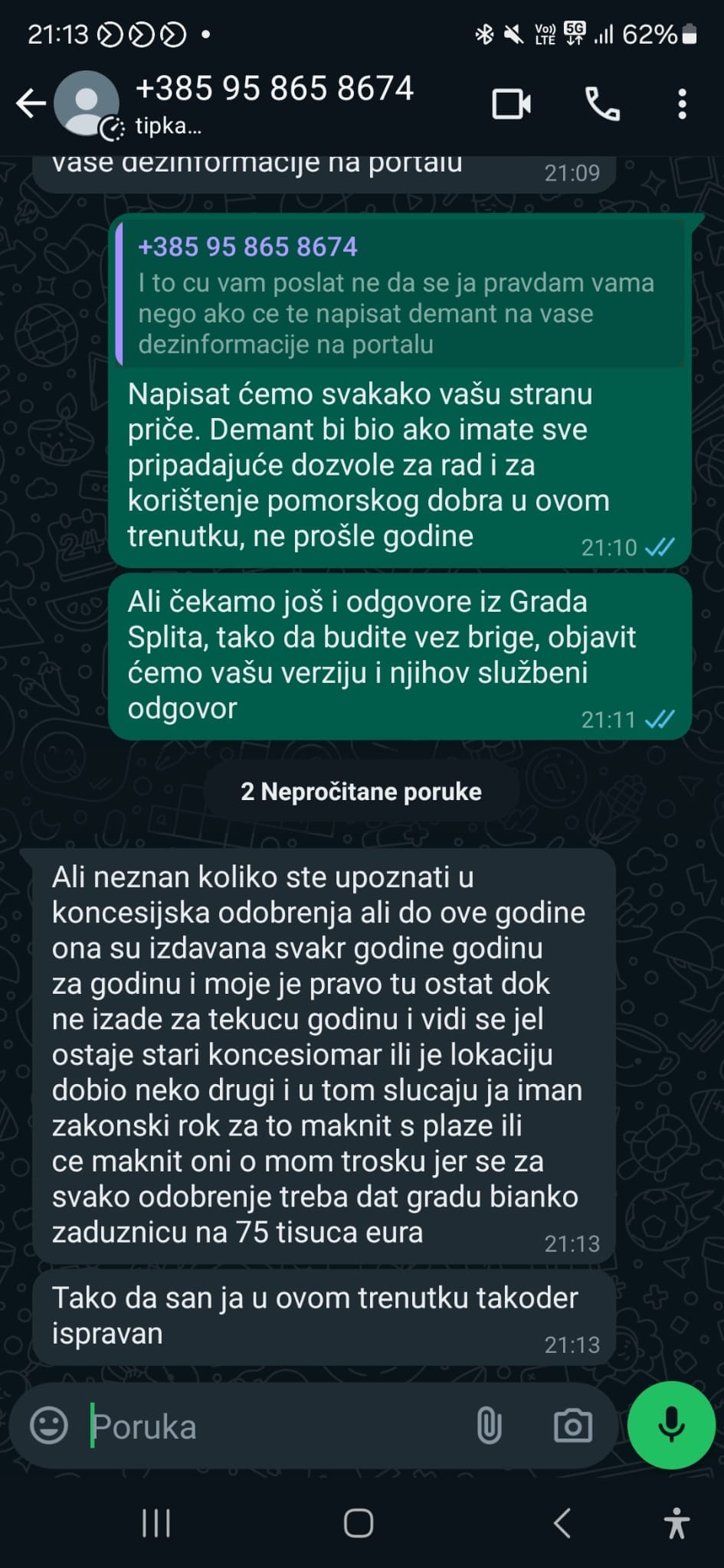The height and width of the screenshot is (1568, 724).
Task: Go back to the chat list
Action: click(x=31, y=104)
